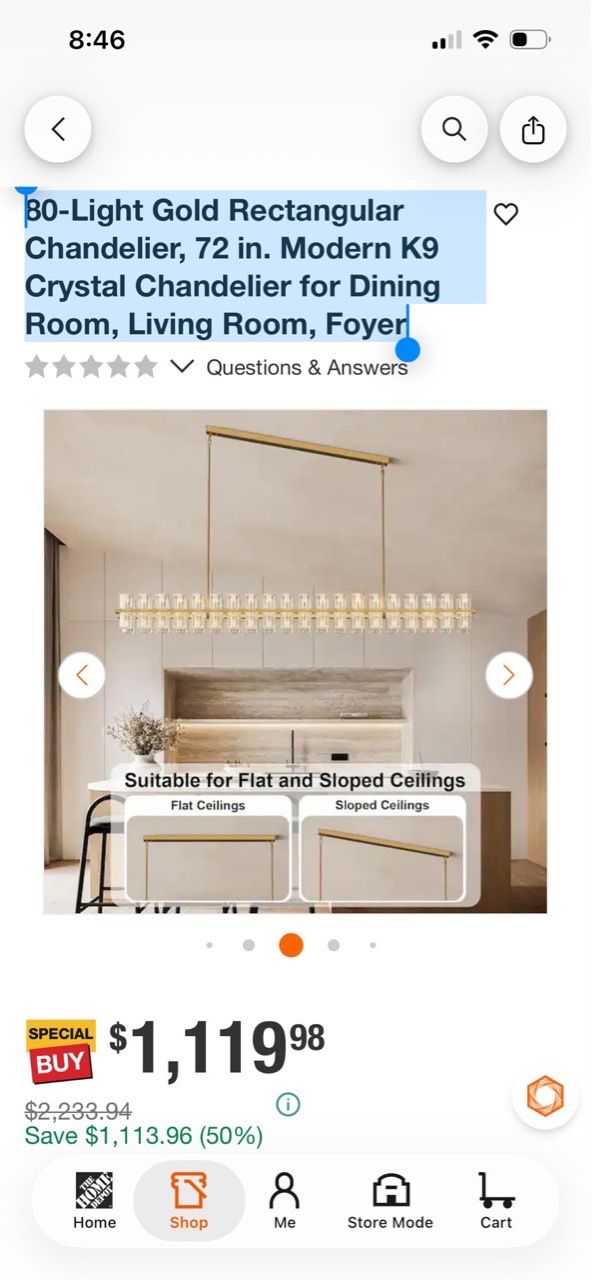Save product with the heart icon
Viewport: 592px width, 1280px height.
[x=506, y=213]
